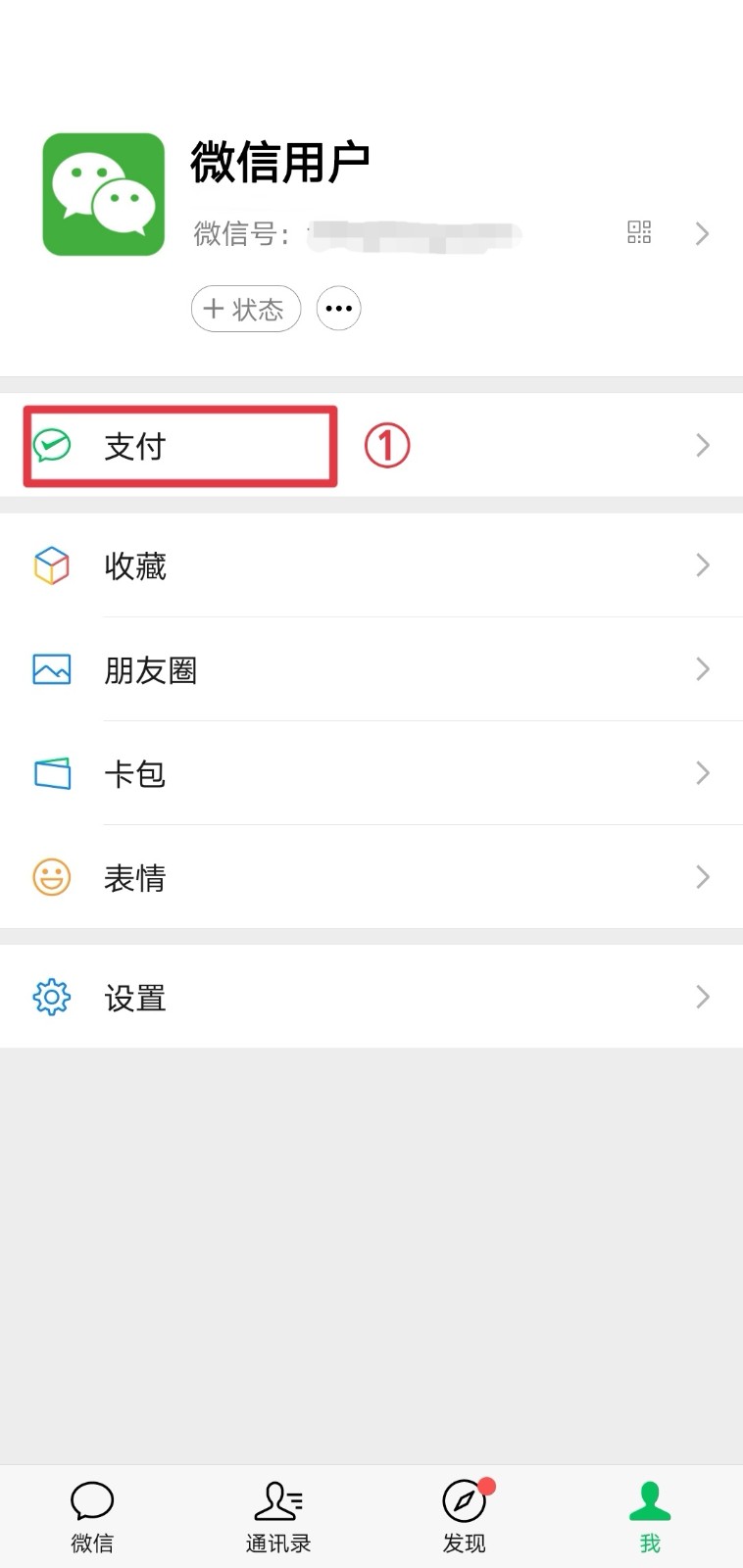The width and height of the screenshot is (743, 1568).
Task: Expand the 设置 row chevron
Action: tap(702, 997)
